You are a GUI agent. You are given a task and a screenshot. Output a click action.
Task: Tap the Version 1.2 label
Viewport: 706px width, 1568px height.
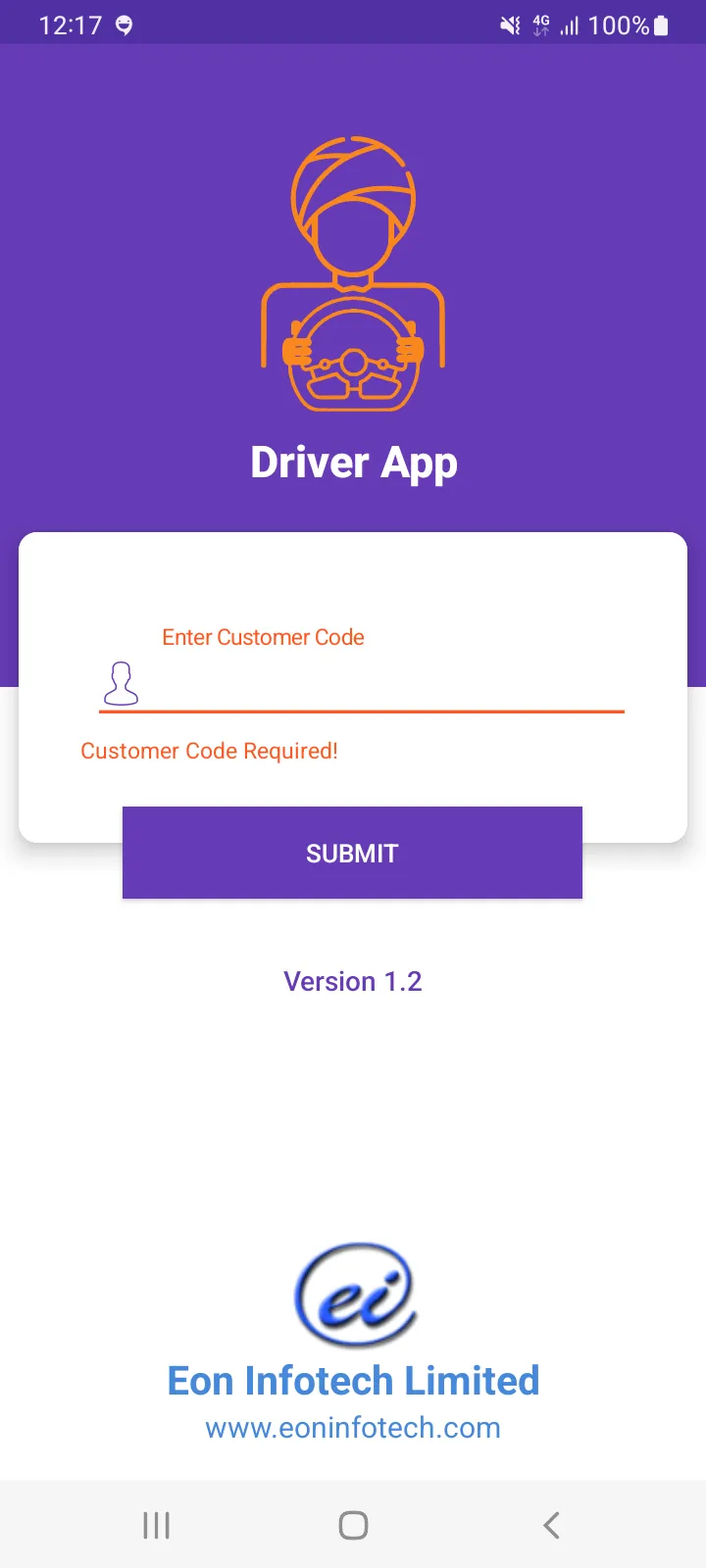(x=352, y=981)
